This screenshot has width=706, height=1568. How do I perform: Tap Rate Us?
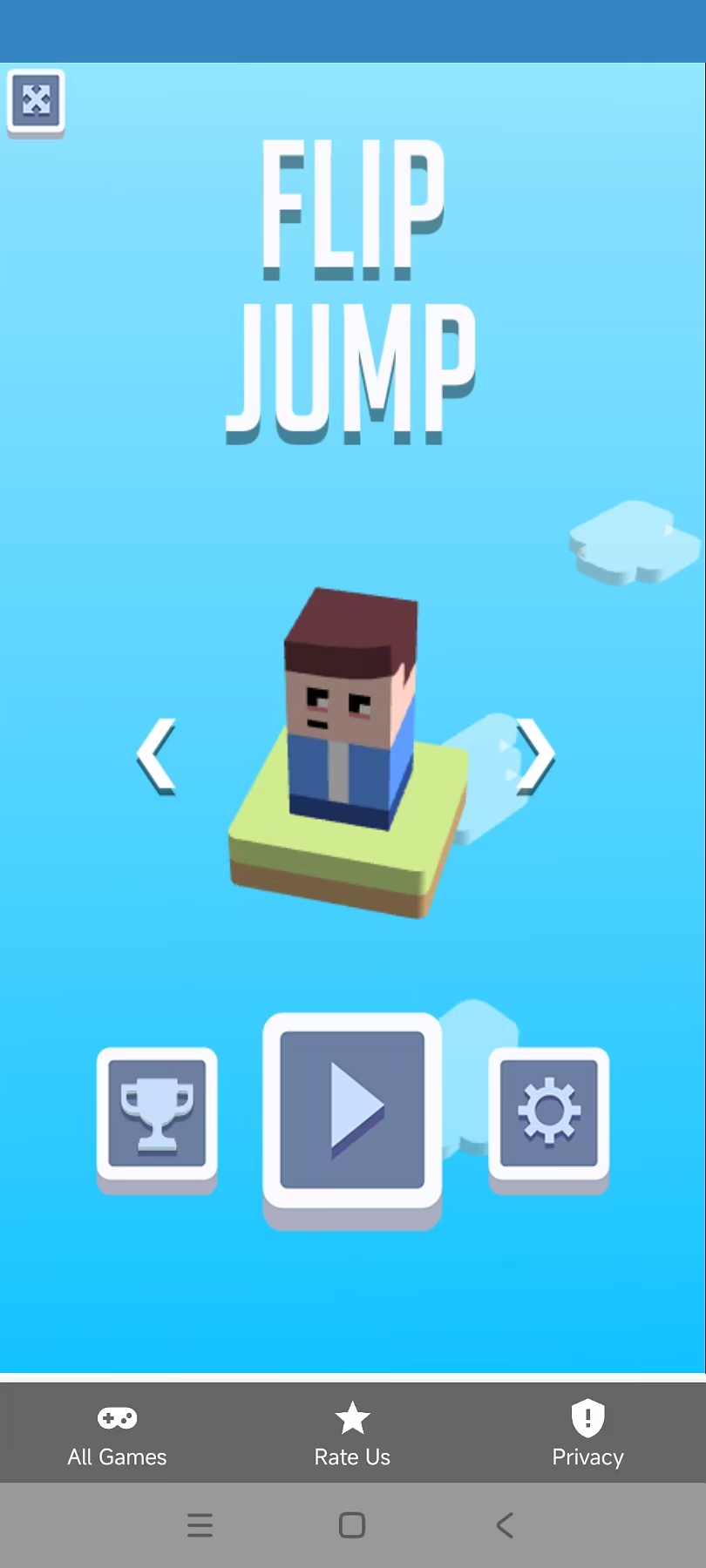pyautogui.click(x=352, y=1436)
